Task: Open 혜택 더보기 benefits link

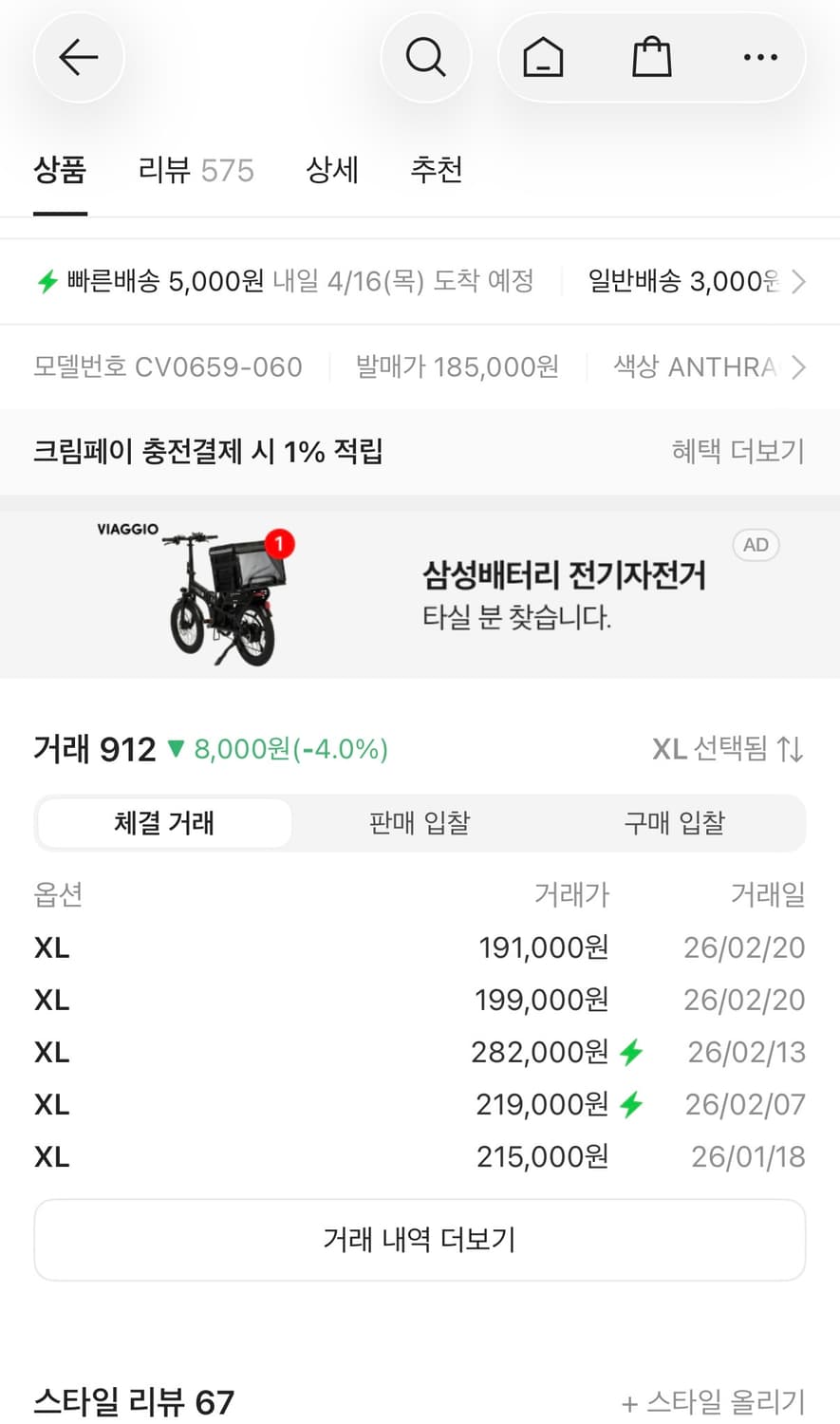Action: (x=739, y=452)
